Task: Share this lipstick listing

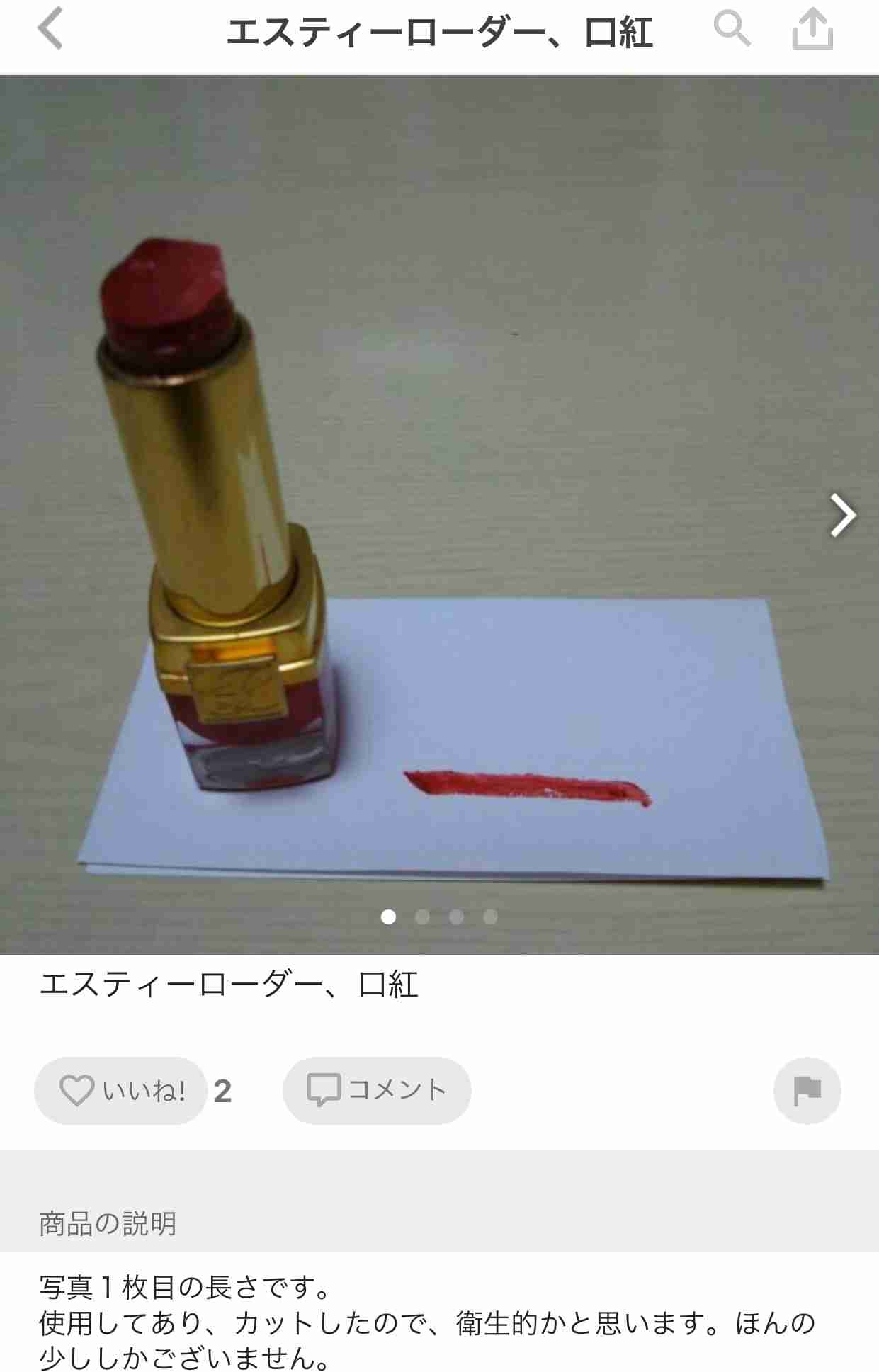Action: tap(812, 30)
